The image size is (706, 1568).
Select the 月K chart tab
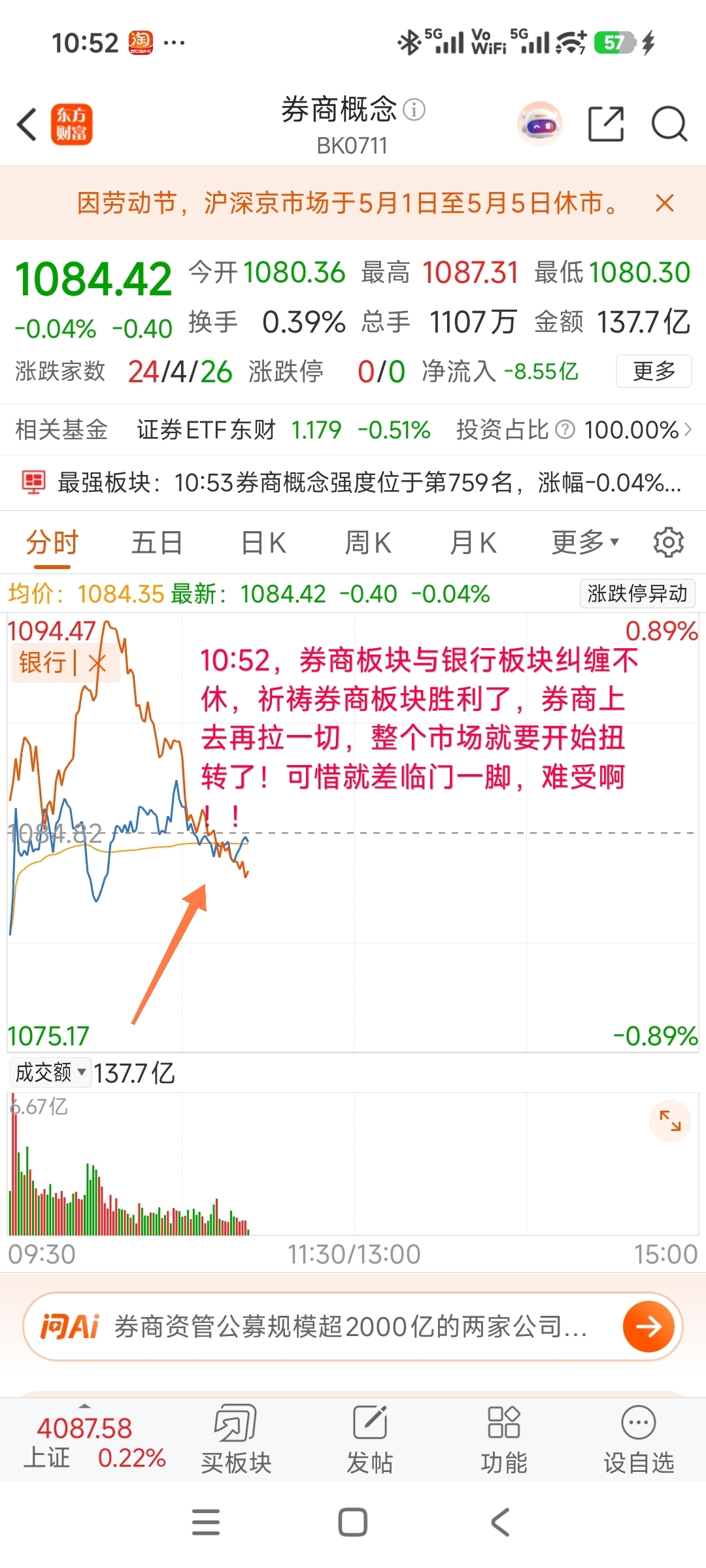[473, 543]
